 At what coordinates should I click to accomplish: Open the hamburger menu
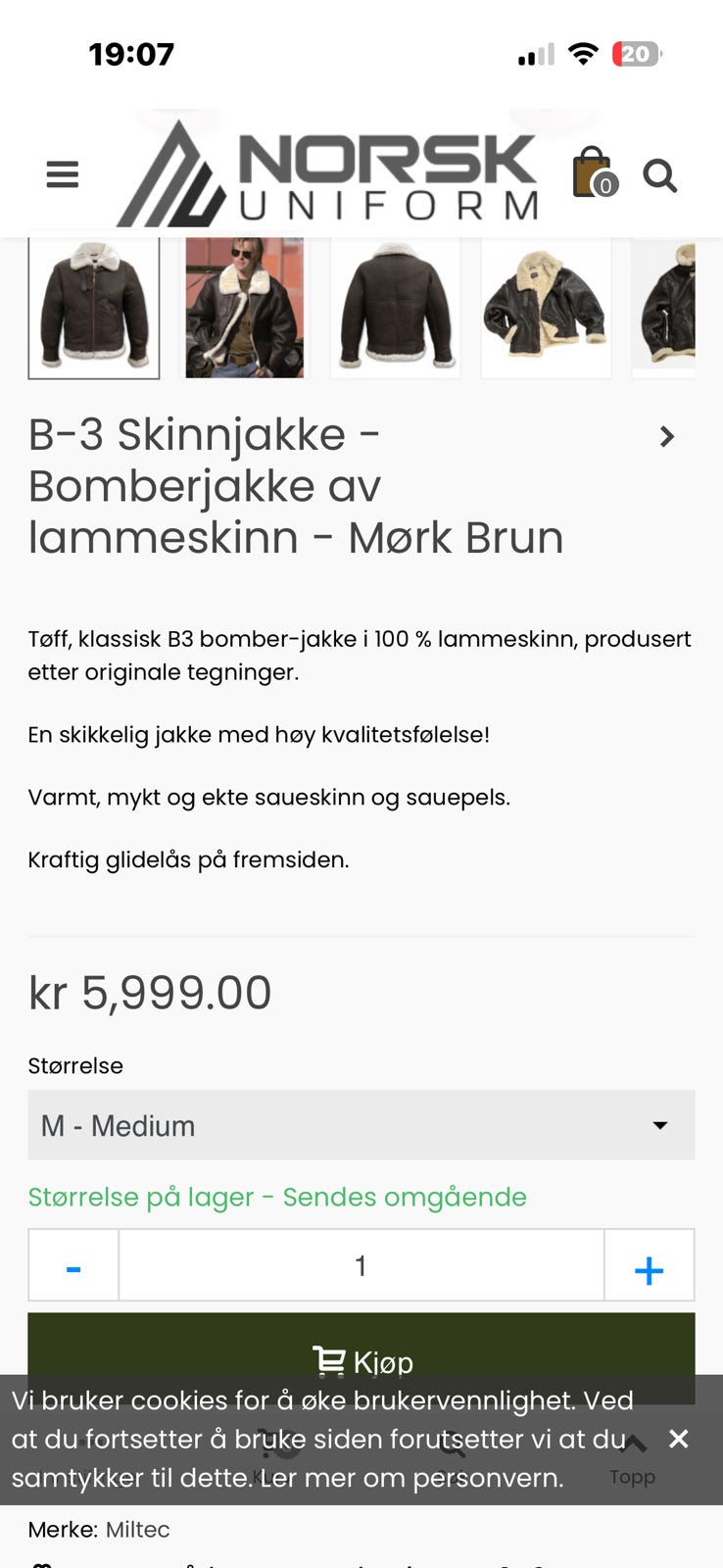click(63, 174)
